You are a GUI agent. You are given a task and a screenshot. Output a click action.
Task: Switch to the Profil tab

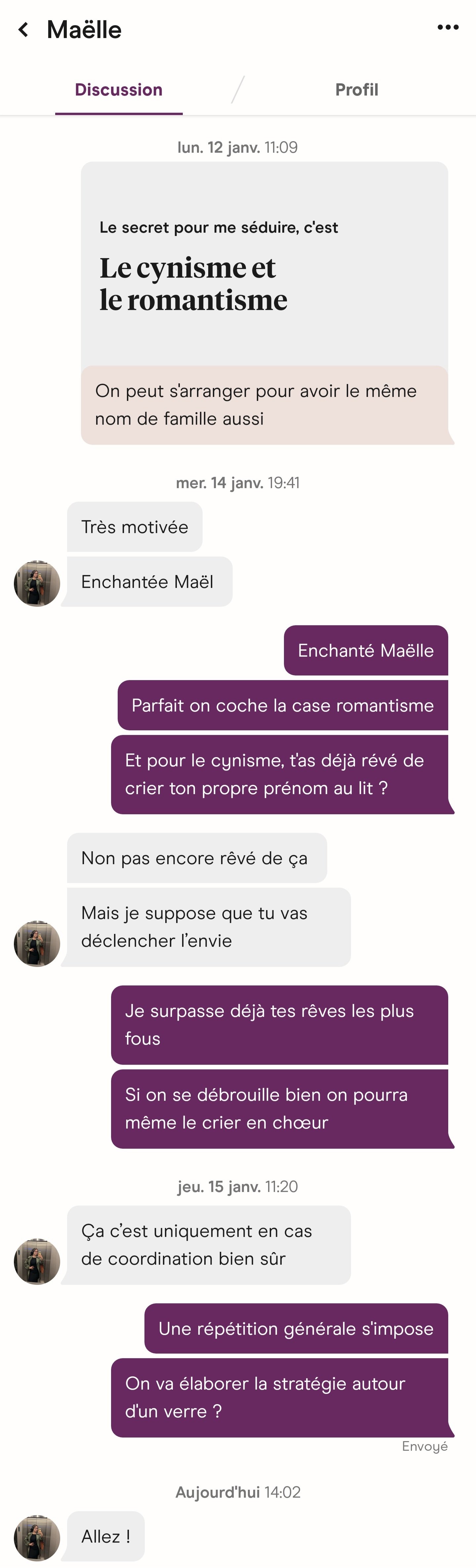click(357, 90)
